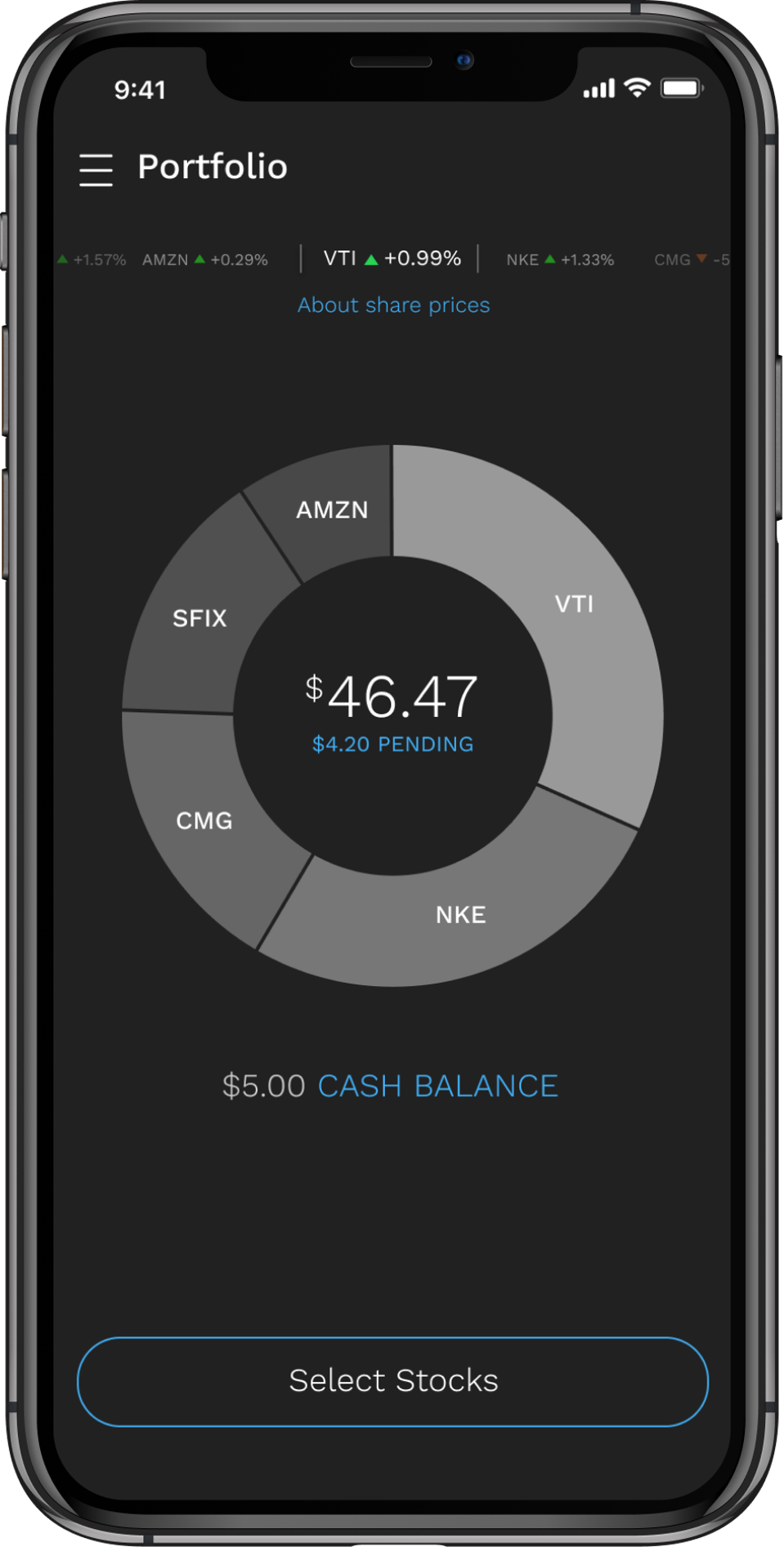Open the About share prices link
The height and width of the screenshot is (1547, 784).
pos(393,305)
